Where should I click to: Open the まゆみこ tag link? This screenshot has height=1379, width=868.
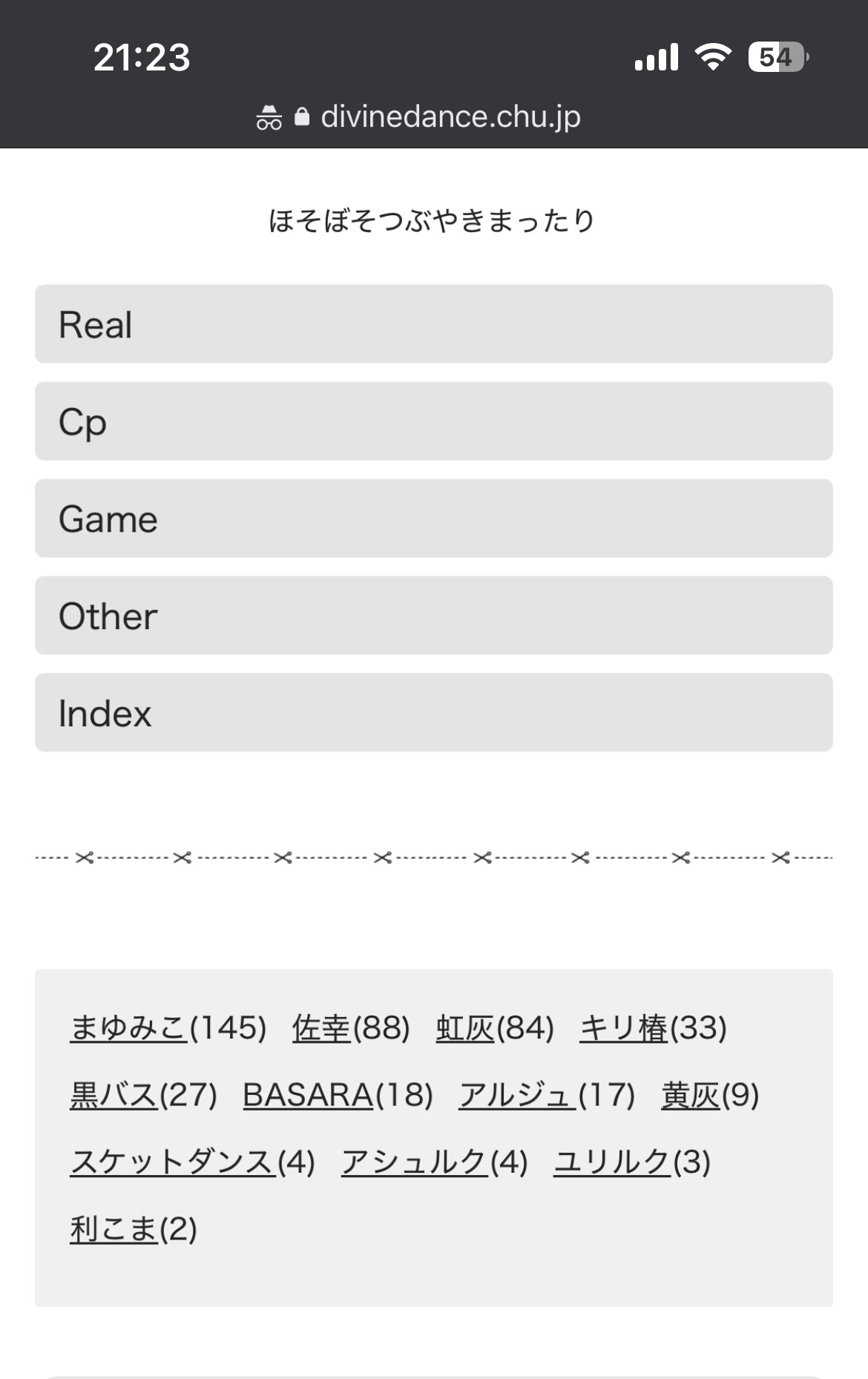(129, 1028)
